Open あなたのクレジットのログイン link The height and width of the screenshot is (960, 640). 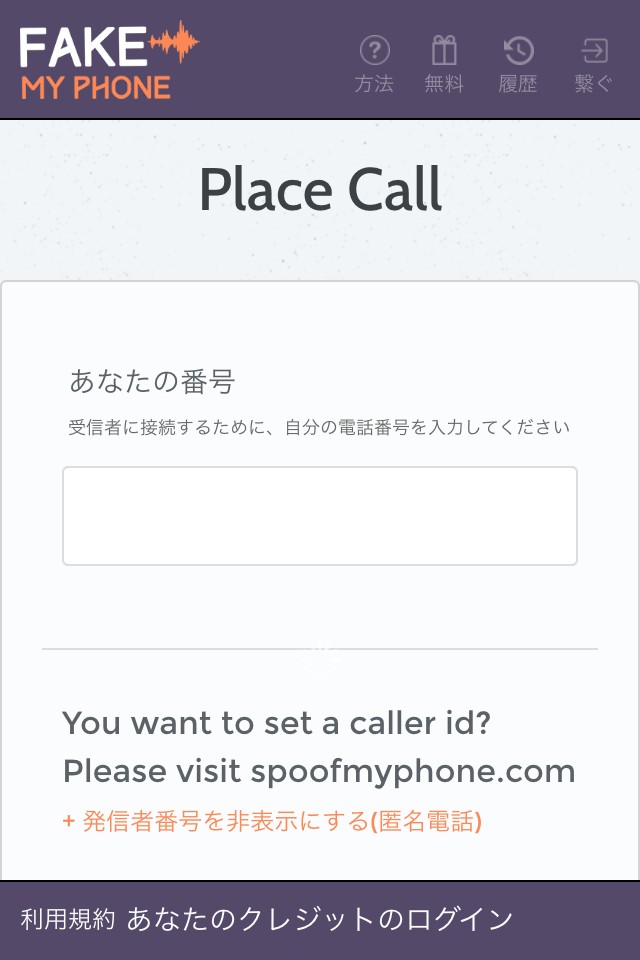(320, 920)
